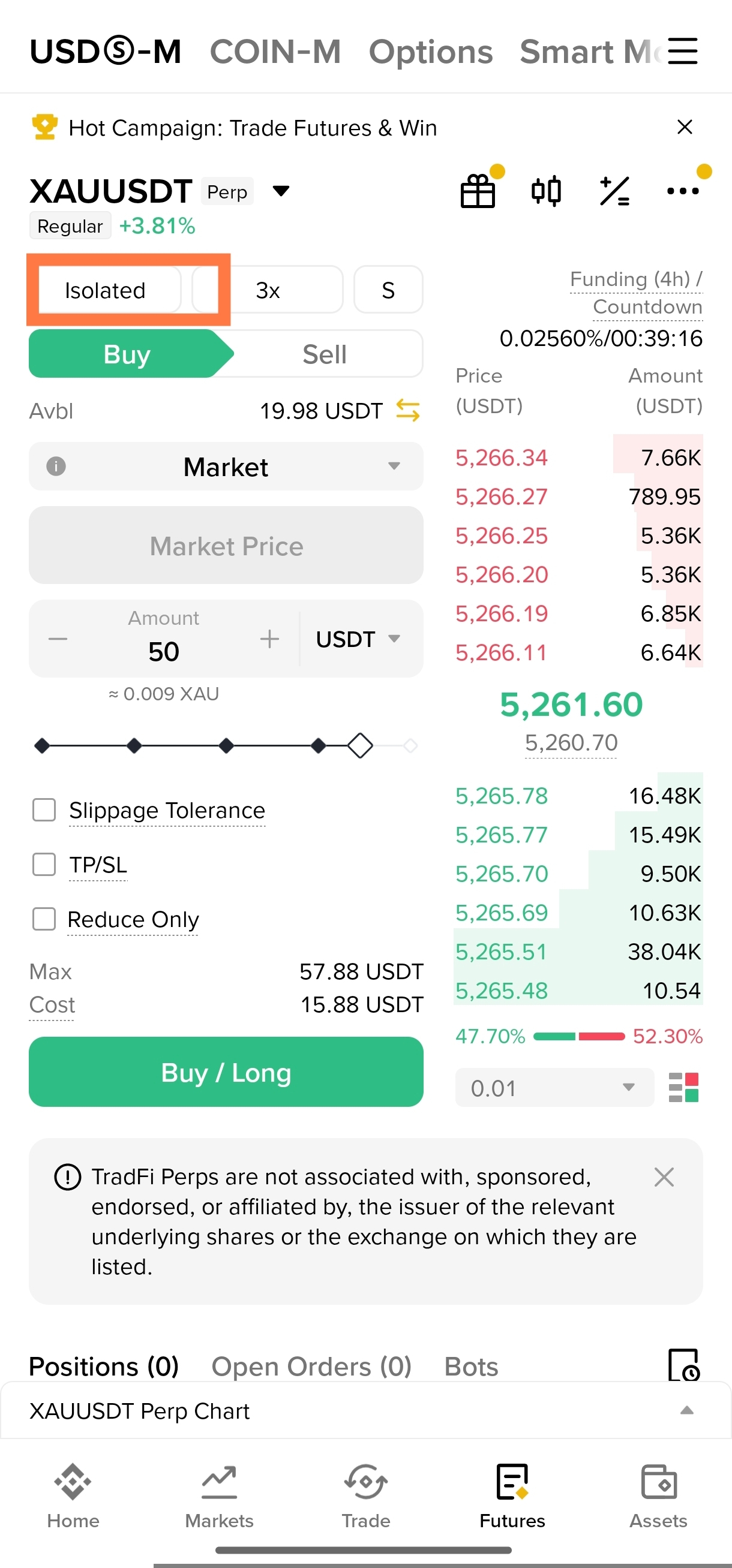
Task: Open the candlestick chart icon
Action: coord(545,191)
